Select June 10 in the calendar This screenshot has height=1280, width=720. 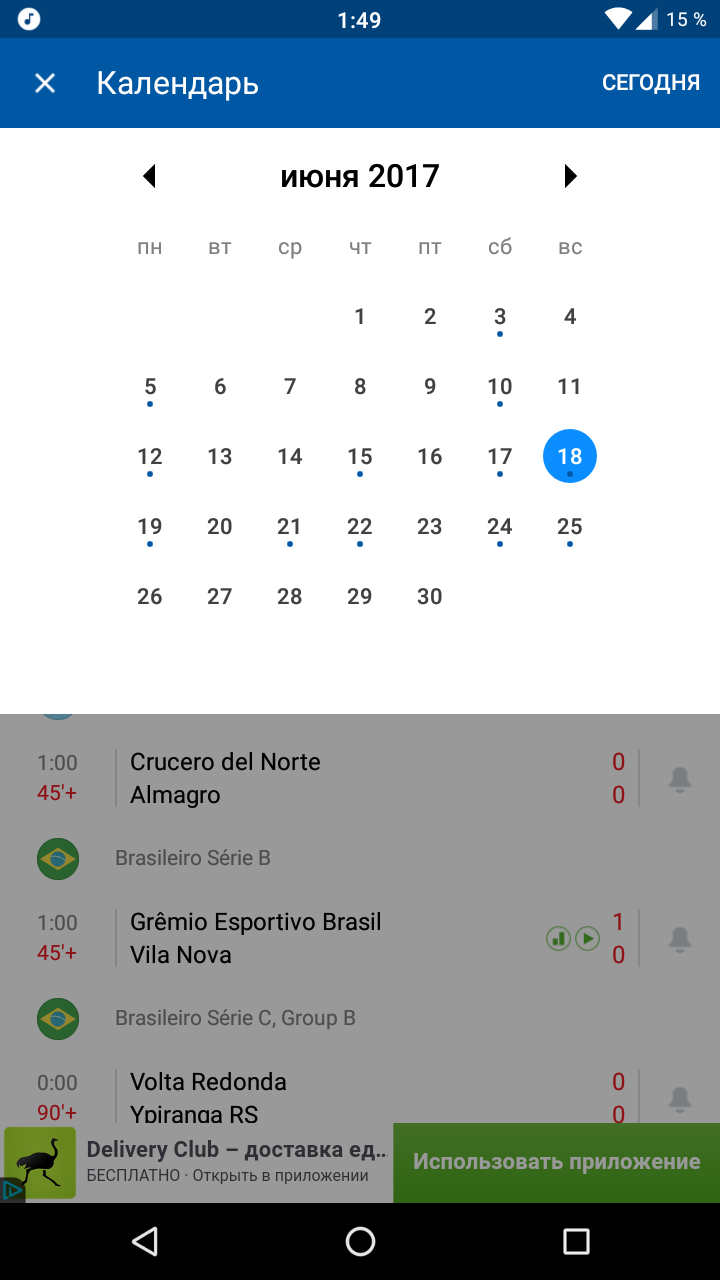click(x=500, y=387)
